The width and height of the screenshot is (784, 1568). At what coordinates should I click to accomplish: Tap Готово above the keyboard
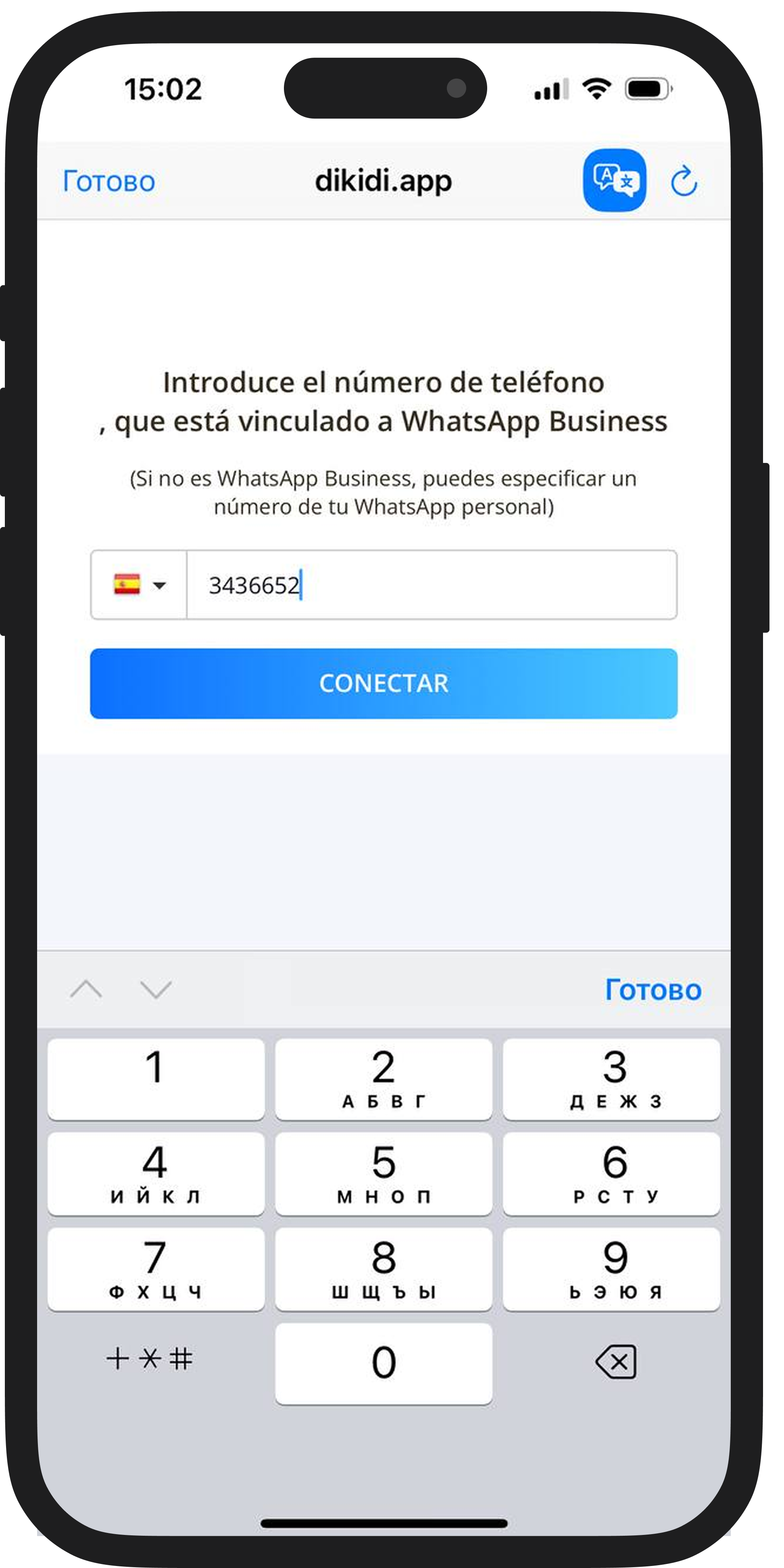coord(653,990)
